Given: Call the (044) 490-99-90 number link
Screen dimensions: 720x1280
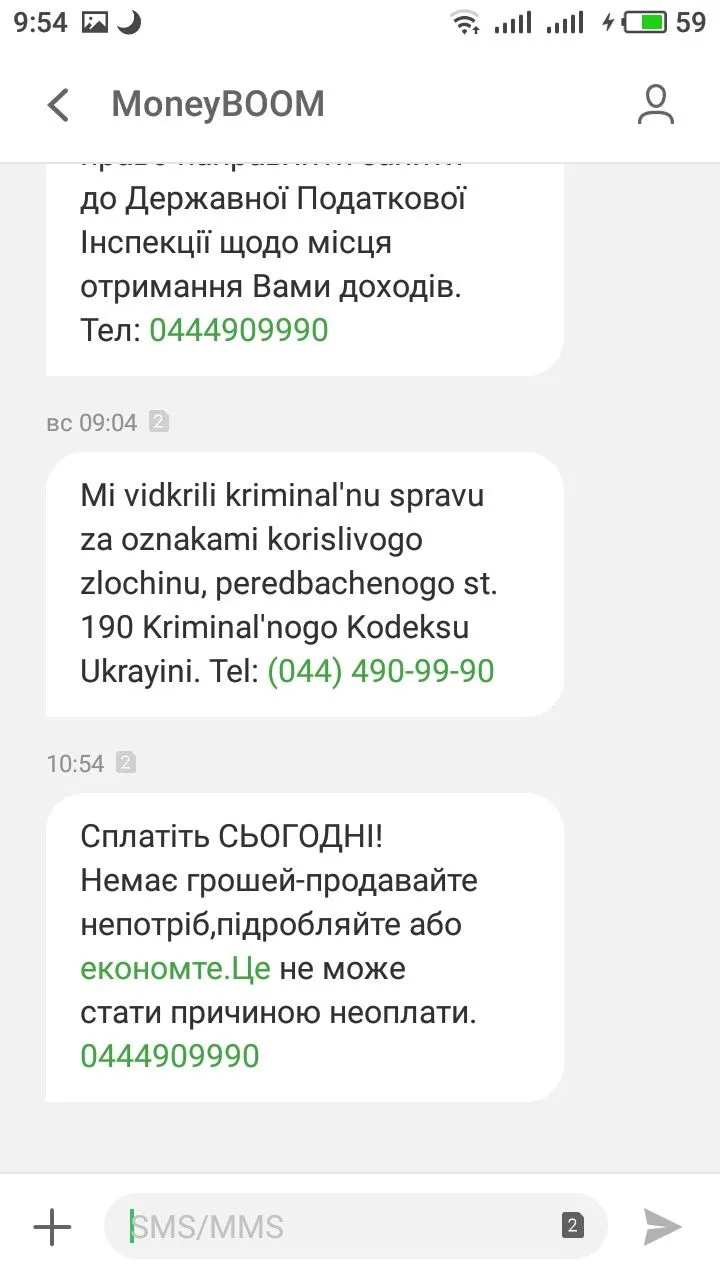Looking at the screenshot, I should coord(381,671).
